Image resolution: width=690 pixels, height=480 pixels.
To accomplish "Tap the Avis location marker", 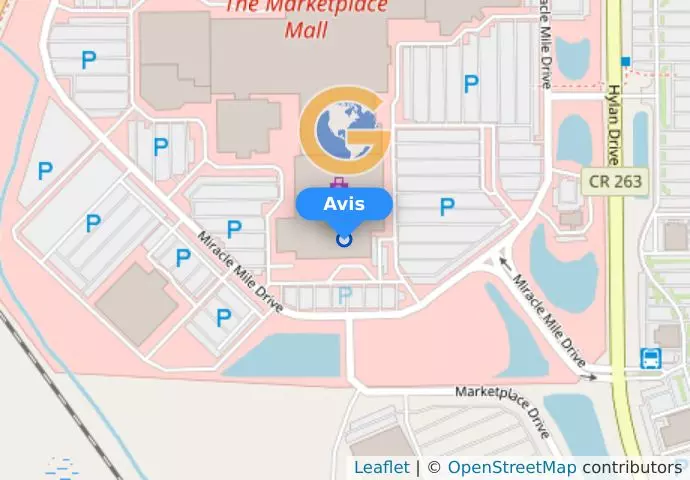I will pos(344,239).
